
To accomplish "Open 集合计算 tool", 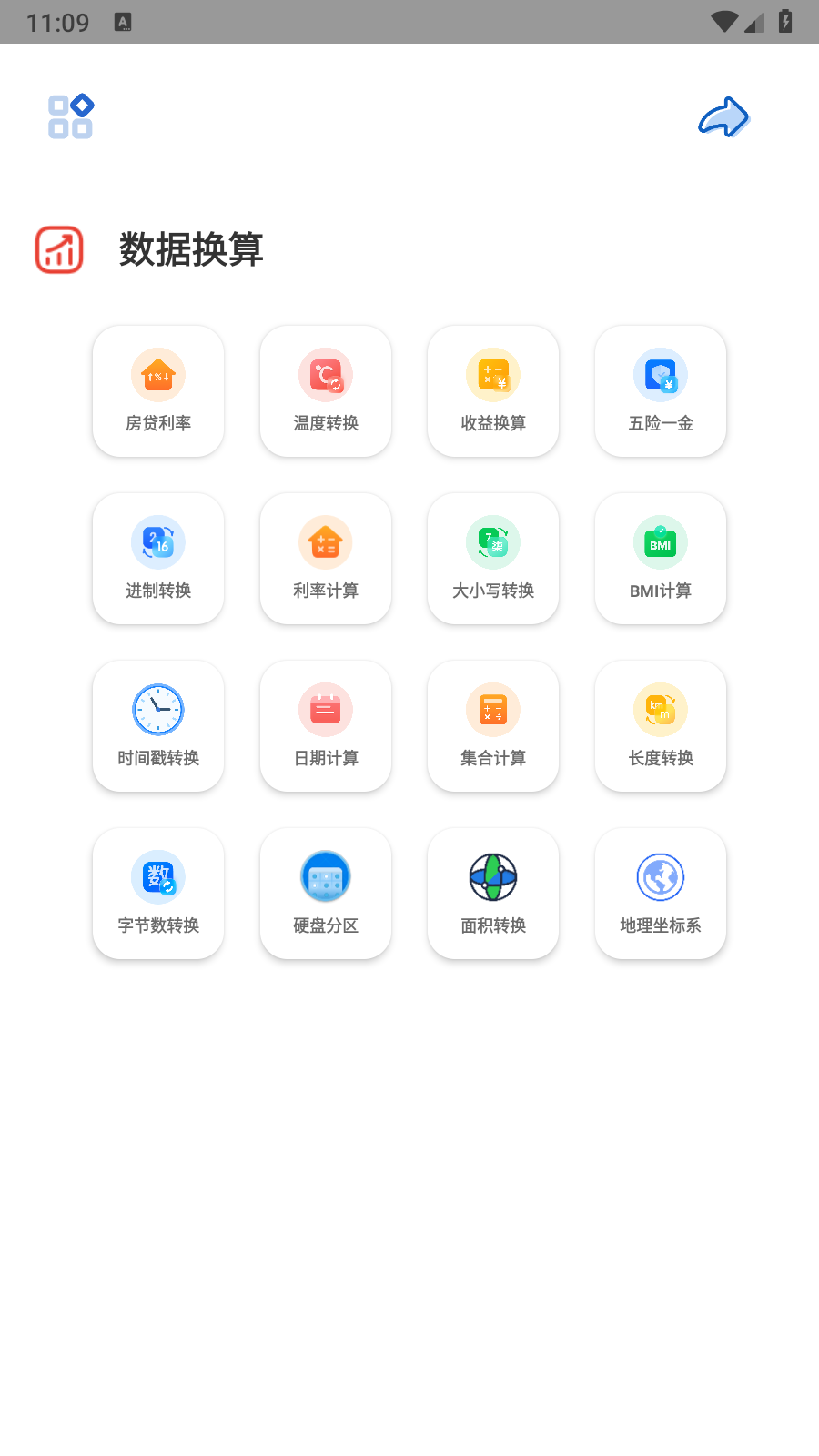I will pyautogui.click(x=493, y=726).
